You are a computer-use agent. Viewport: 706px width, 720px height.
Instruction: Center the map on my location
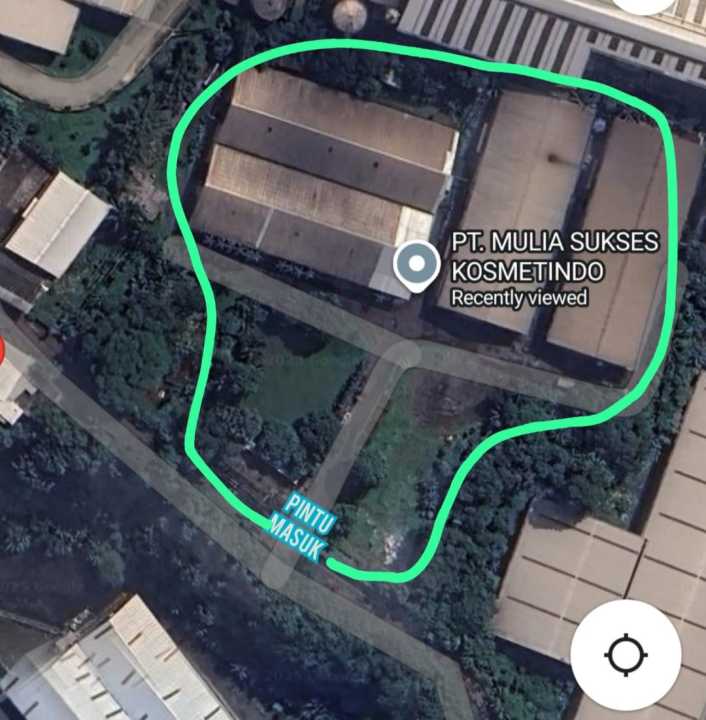[626, 655]
